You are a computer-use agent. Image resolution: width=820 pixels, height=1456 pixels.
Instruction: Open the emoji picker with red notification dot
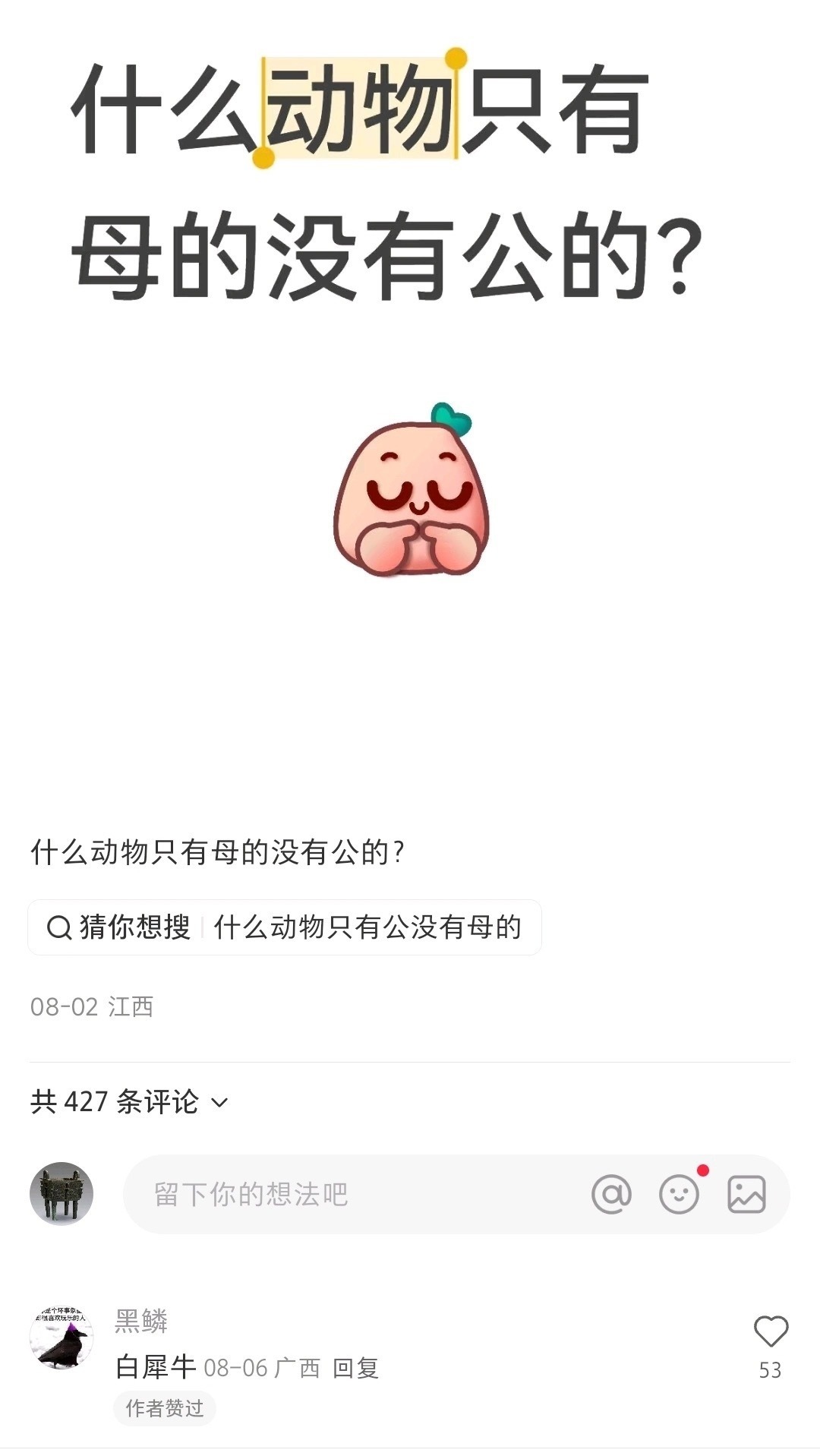(x=678, y=1192)
